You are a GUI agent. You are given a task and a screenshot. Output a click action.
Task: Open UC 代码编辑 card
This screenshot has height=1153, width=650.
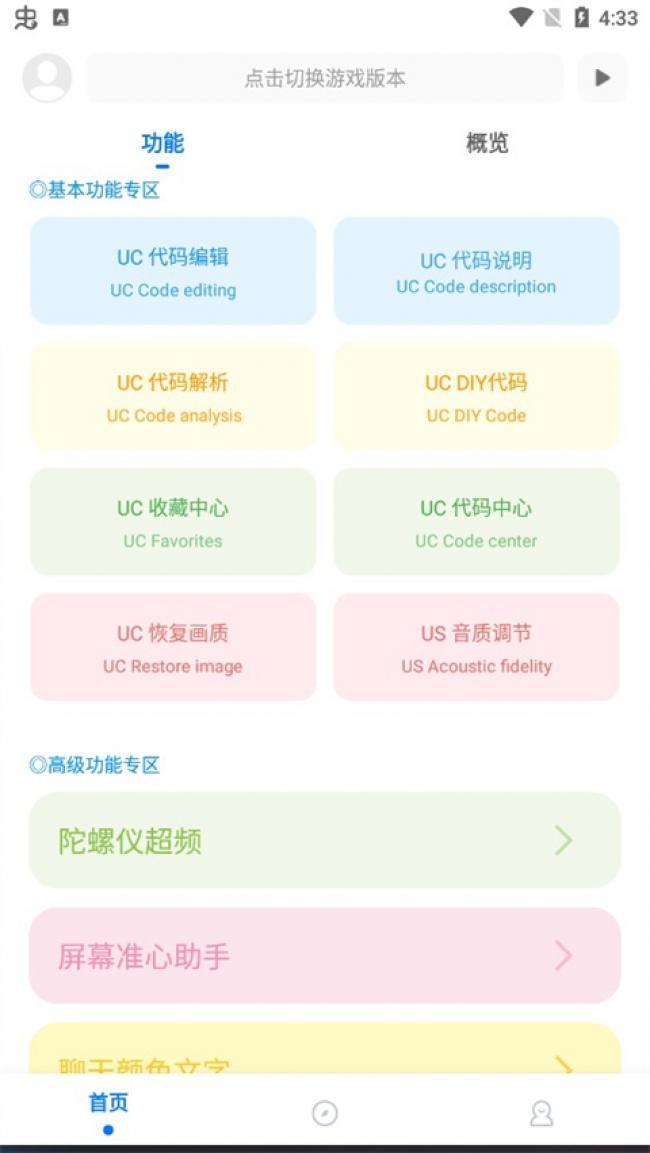coord(173,271)
